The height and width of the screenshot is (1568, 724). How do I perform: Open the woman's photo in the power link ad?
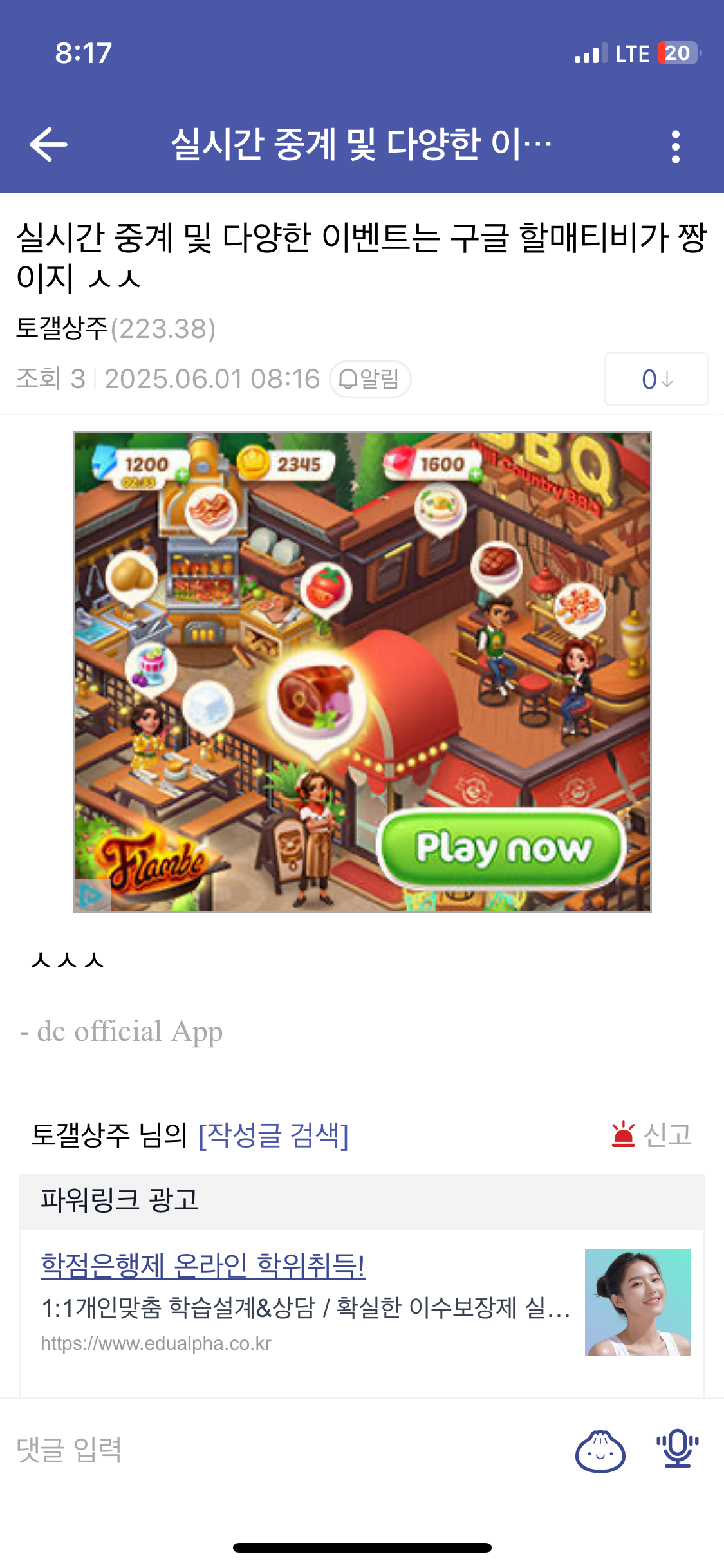coord(637,1302)
